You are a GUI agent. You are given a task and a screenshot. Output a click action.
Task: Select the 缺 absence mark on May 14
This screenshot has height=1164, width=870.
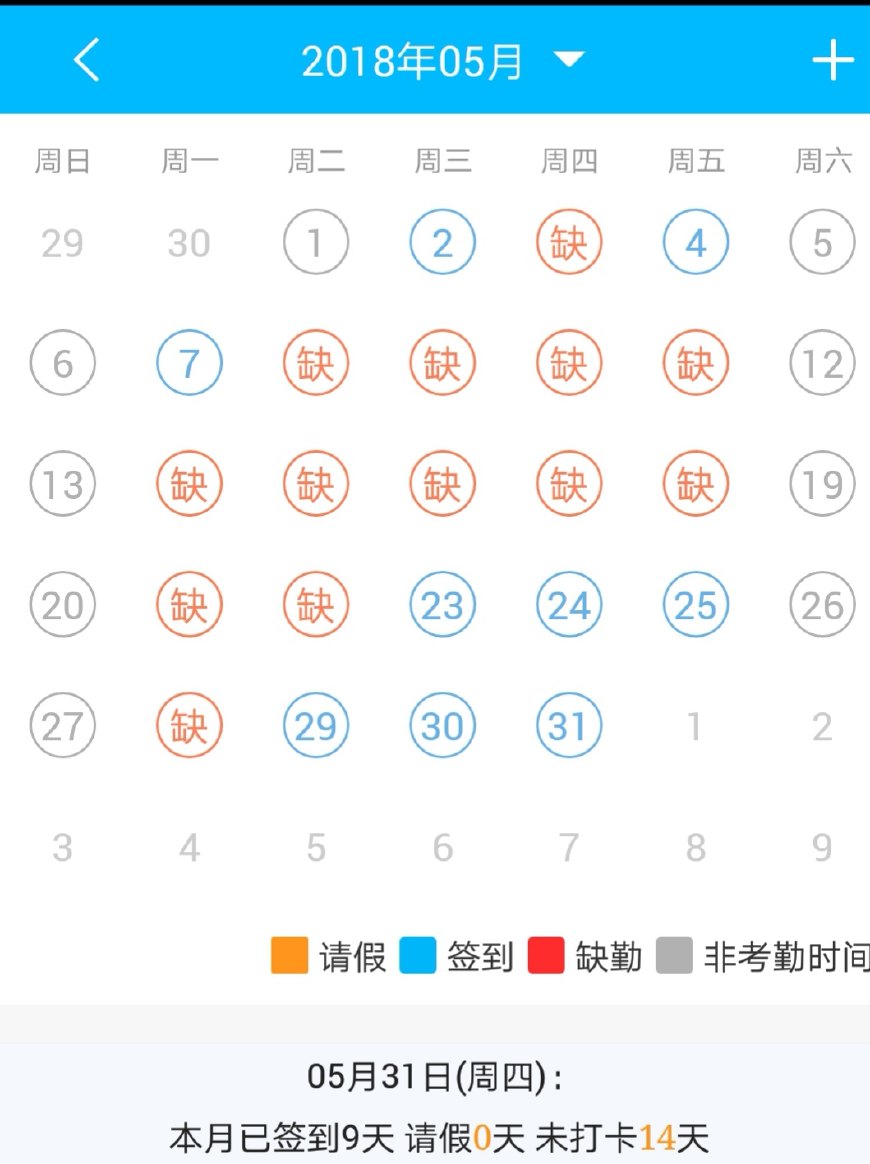(189, 485)
